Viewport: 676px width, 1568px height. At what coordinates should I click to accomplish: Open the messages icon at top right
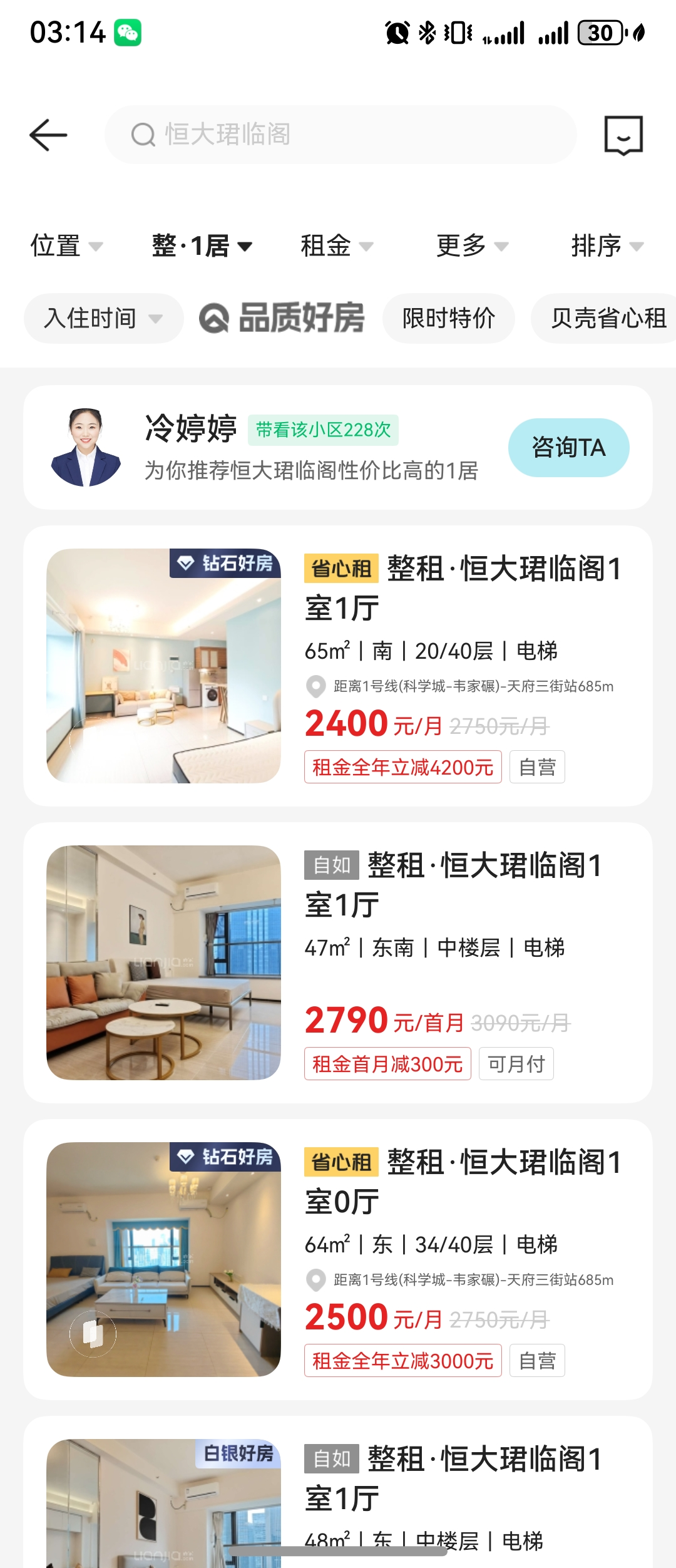pos(623,135)
